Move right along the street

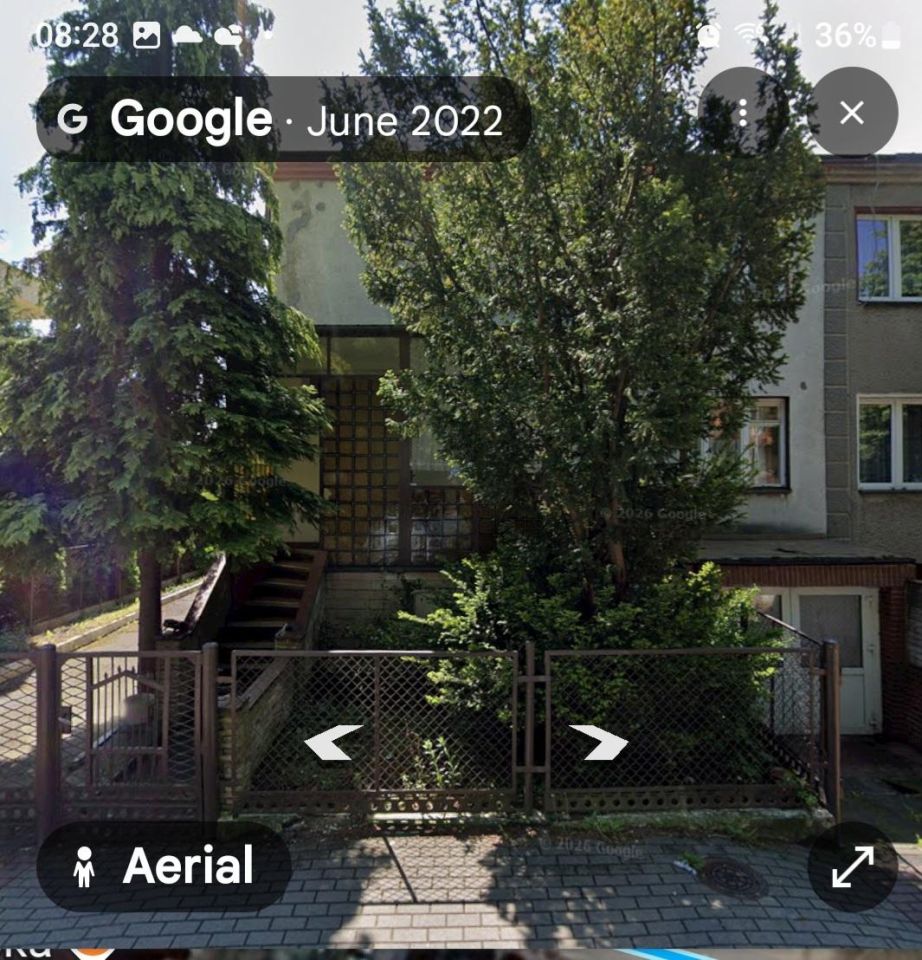click(x=598, y=743)
